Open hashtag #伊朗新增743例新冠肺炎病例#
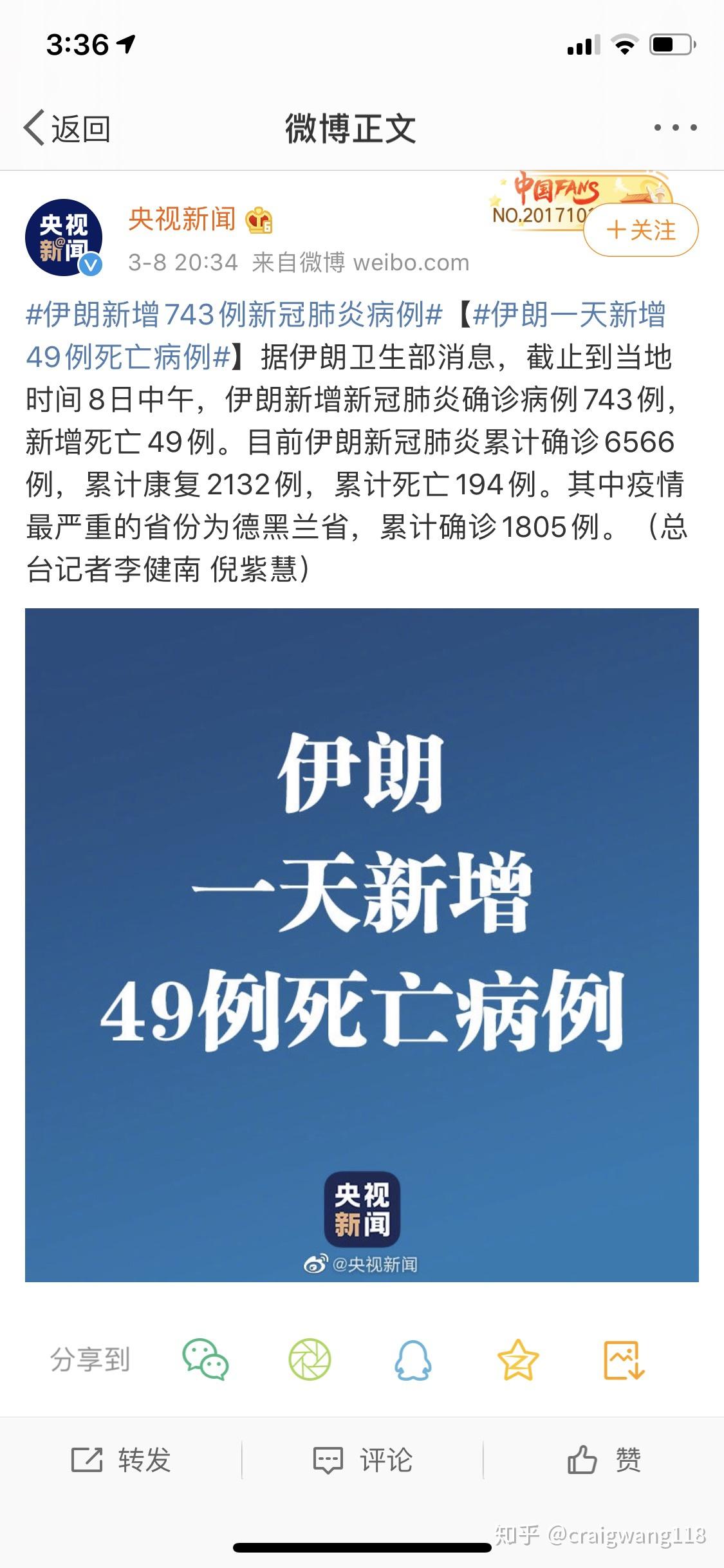Viewport: 724px width, 1568px height. point(234,314)
